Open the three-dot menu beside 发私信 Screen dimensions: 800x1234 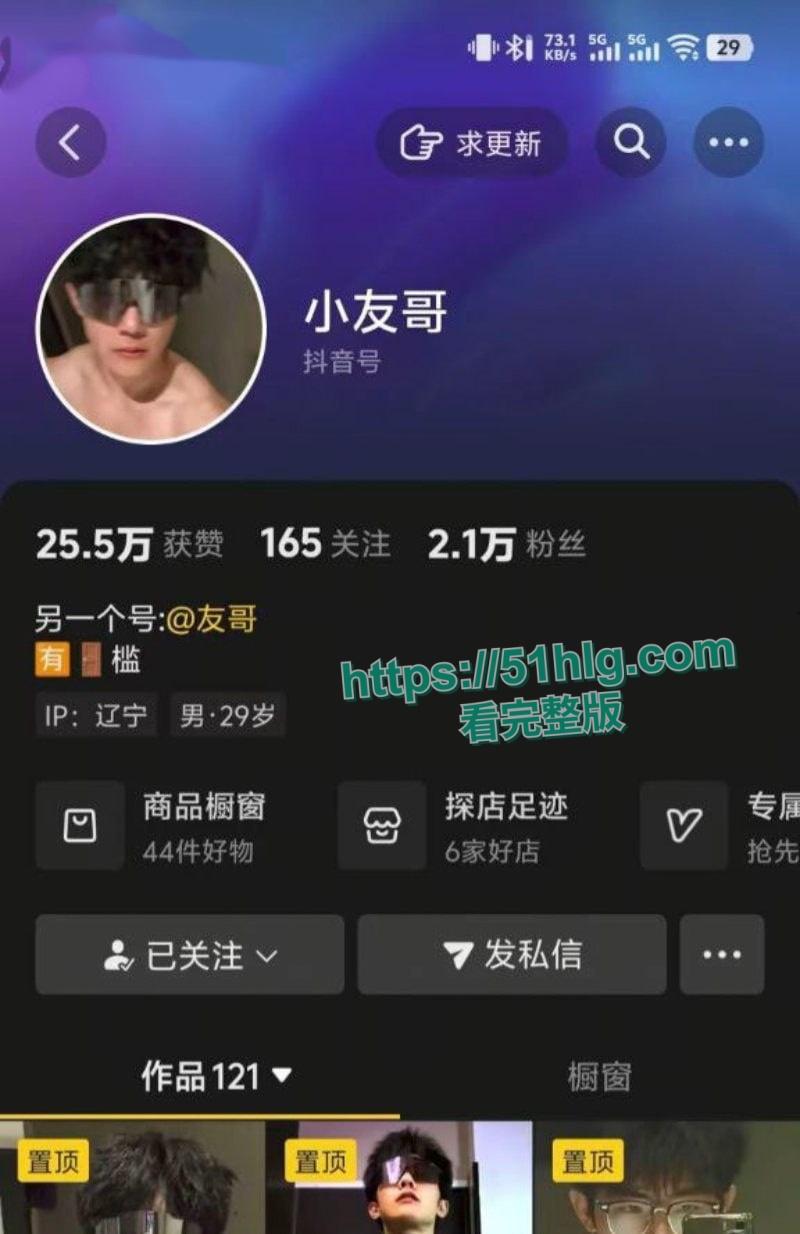(722, 955)
